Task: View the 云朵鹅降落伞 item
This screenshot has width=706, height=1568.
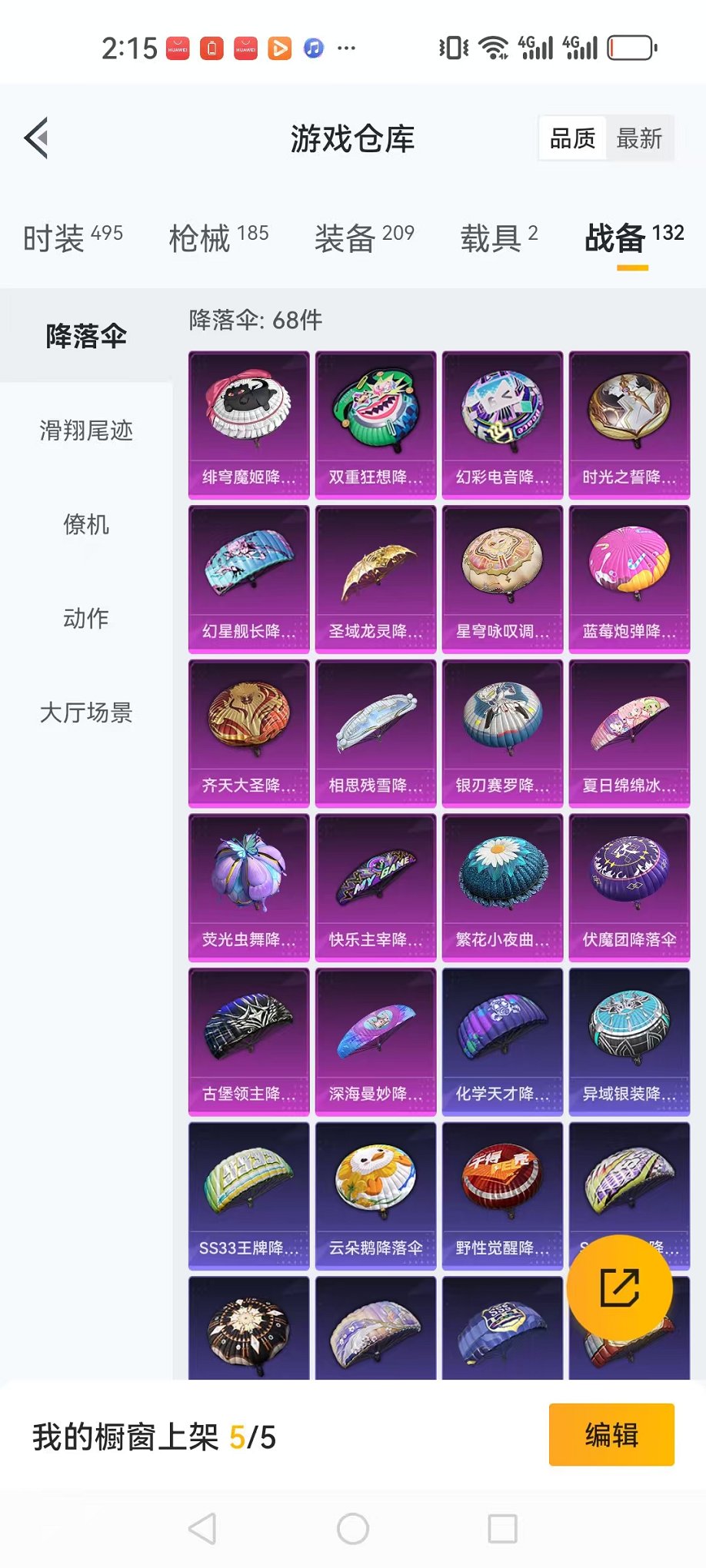Action: click(x=376, y=1196)
